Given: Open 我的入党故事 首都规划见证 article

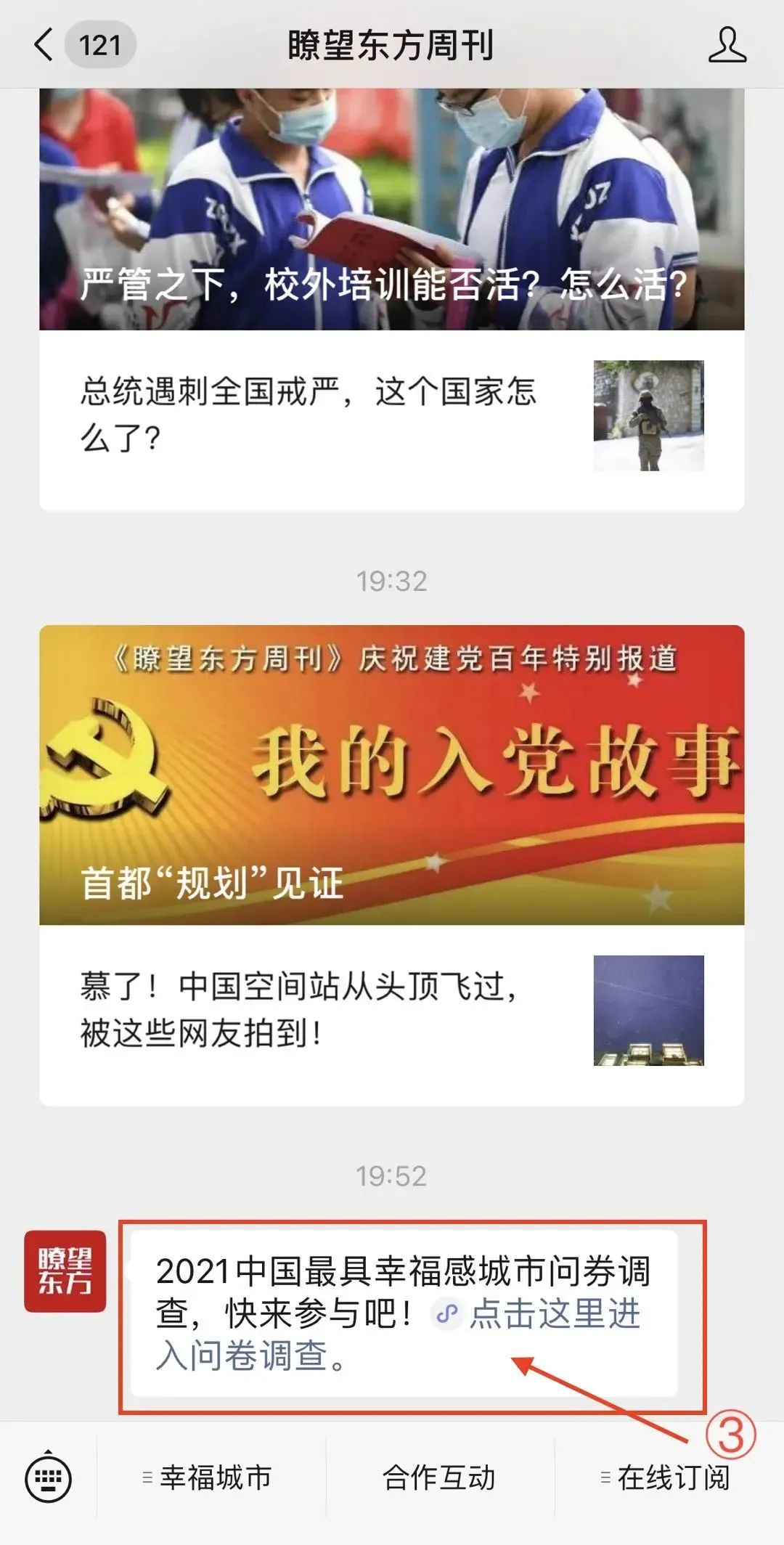Looking at the screenshot, I should coord(392,775).
